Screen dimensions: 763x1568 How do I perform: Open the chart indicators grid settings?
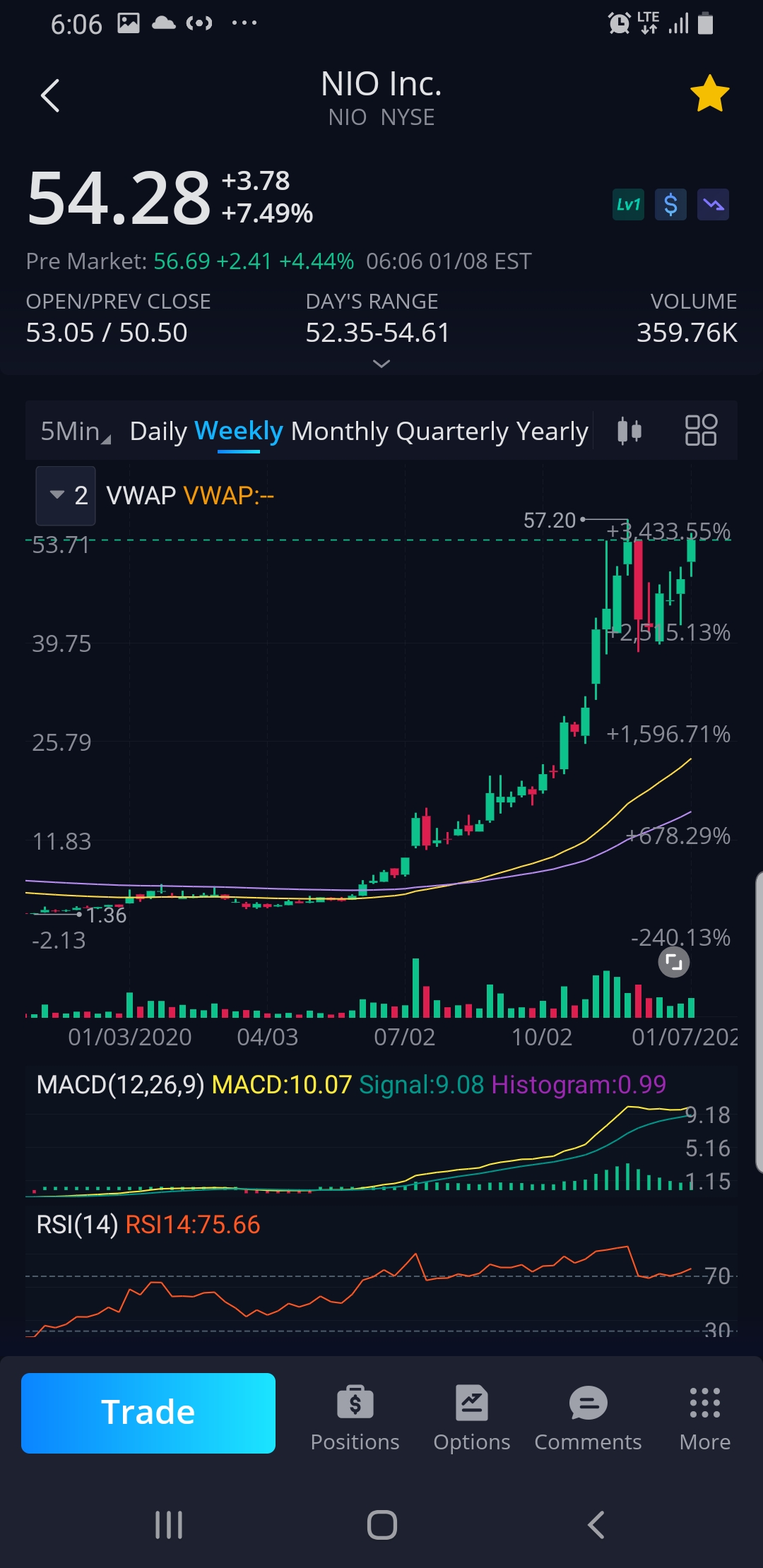(701, 430)
